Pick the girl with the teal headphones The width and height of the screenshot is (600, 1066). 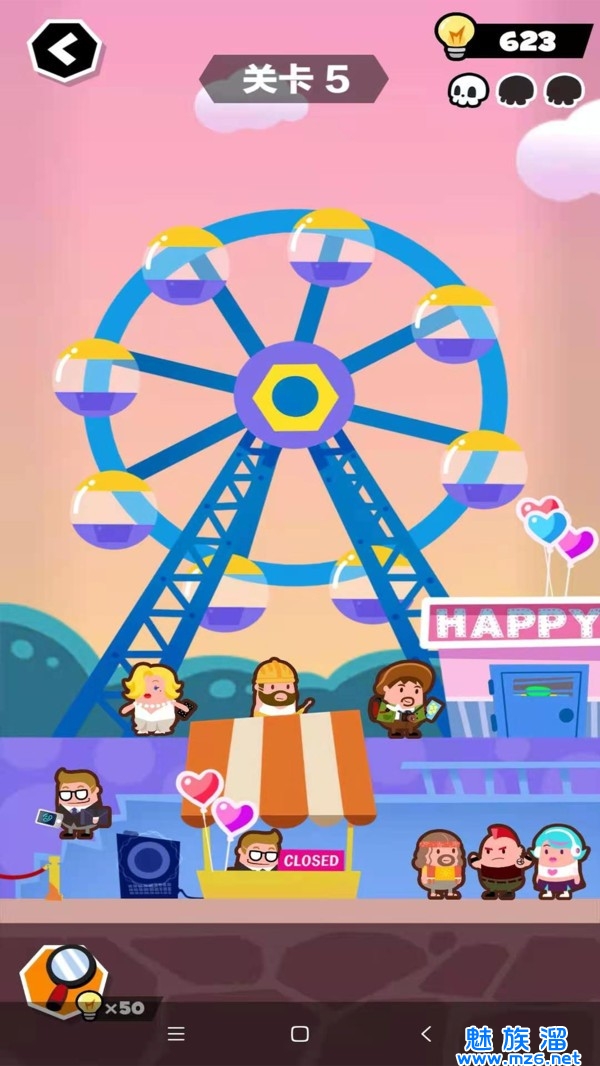(555, 860)
